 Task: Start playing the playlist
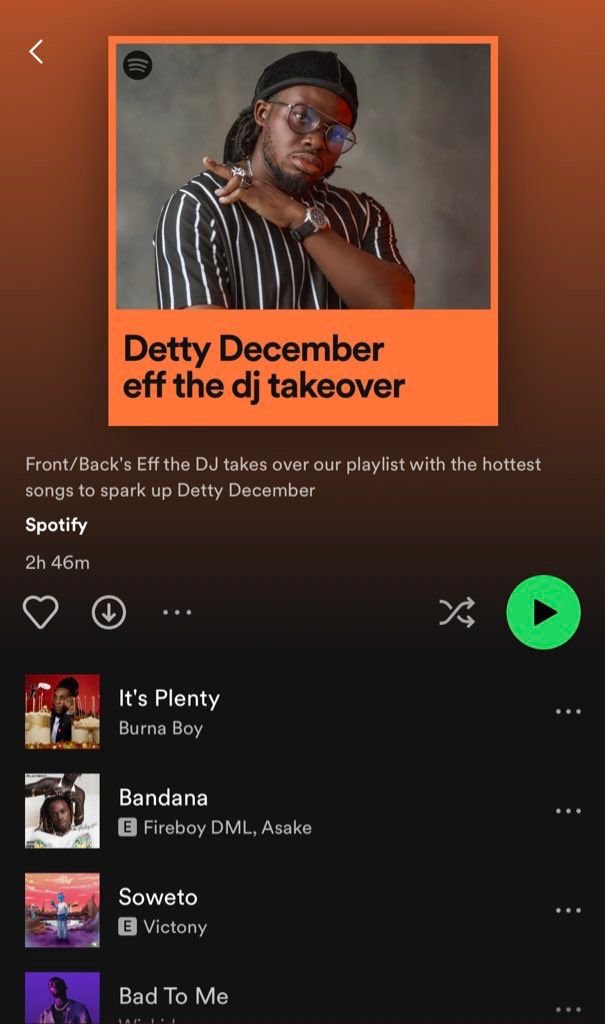click(543, 612)
